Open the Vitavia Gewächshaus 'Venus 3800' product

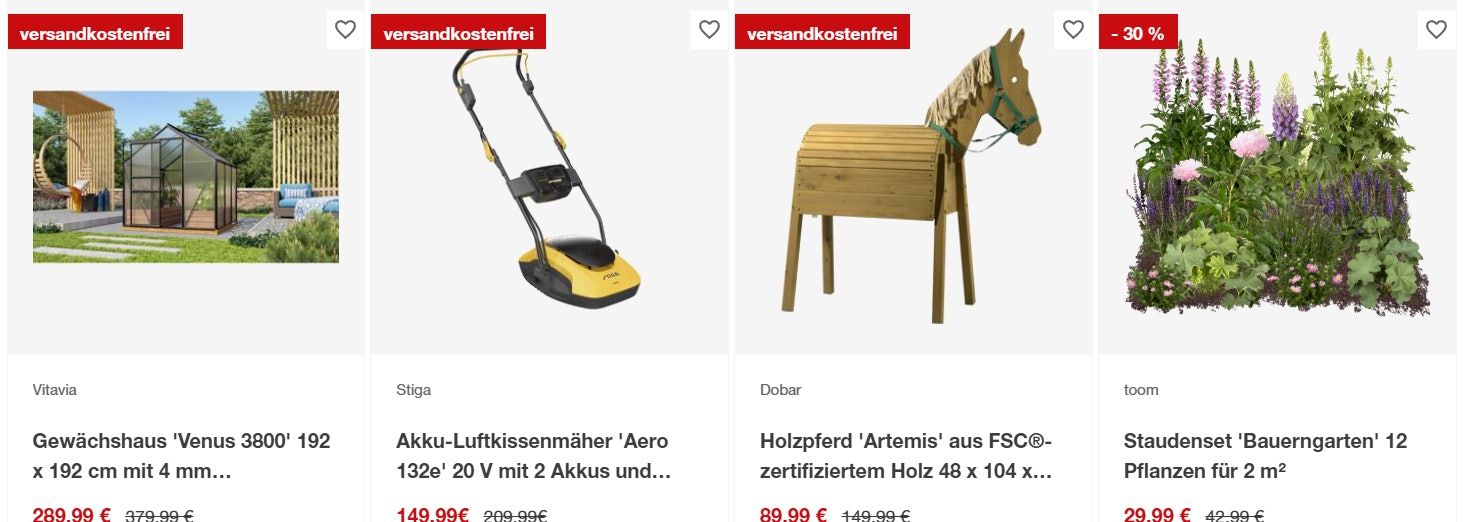[x=181, y=455]
